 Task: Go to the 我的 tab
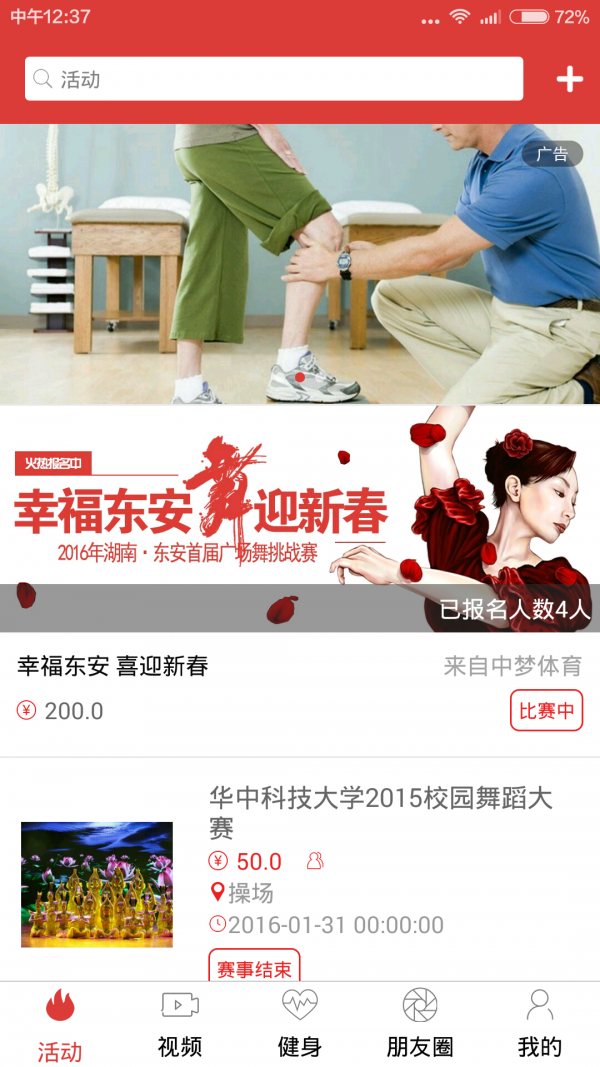coord(540,1024)
